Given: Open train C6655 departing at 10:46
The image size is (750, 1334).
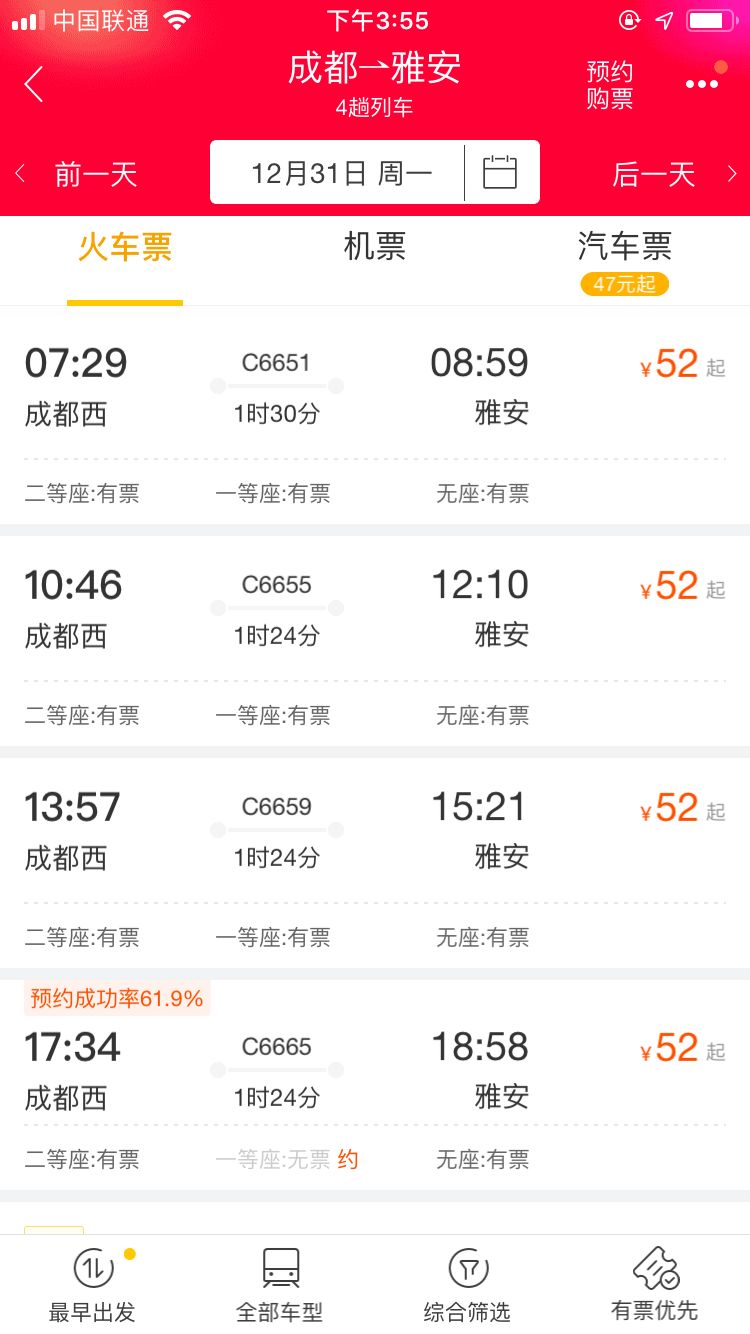Looking at the screenshot, I should click(375, 641).
